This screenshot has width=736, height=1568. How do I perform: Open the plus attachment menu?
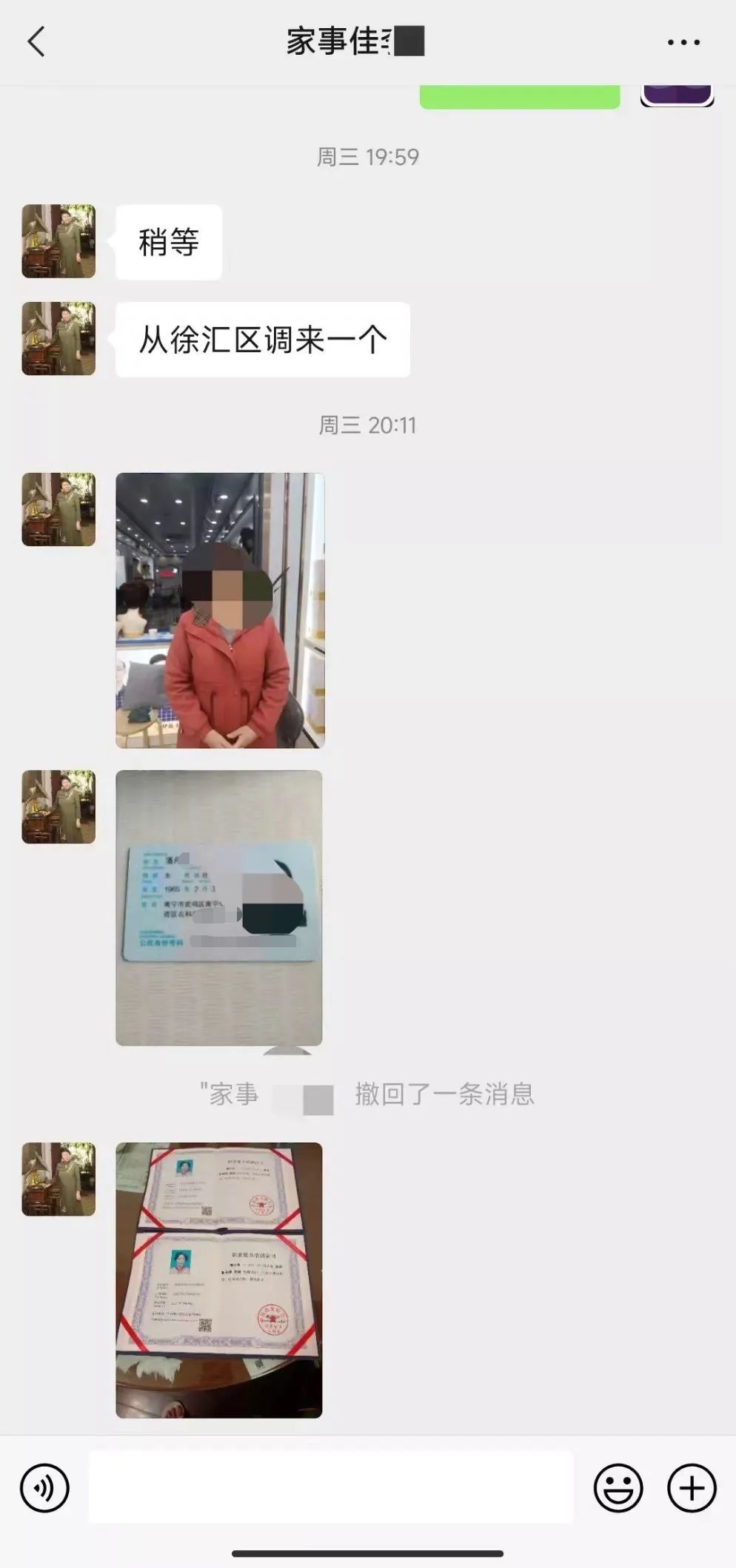692,1487
